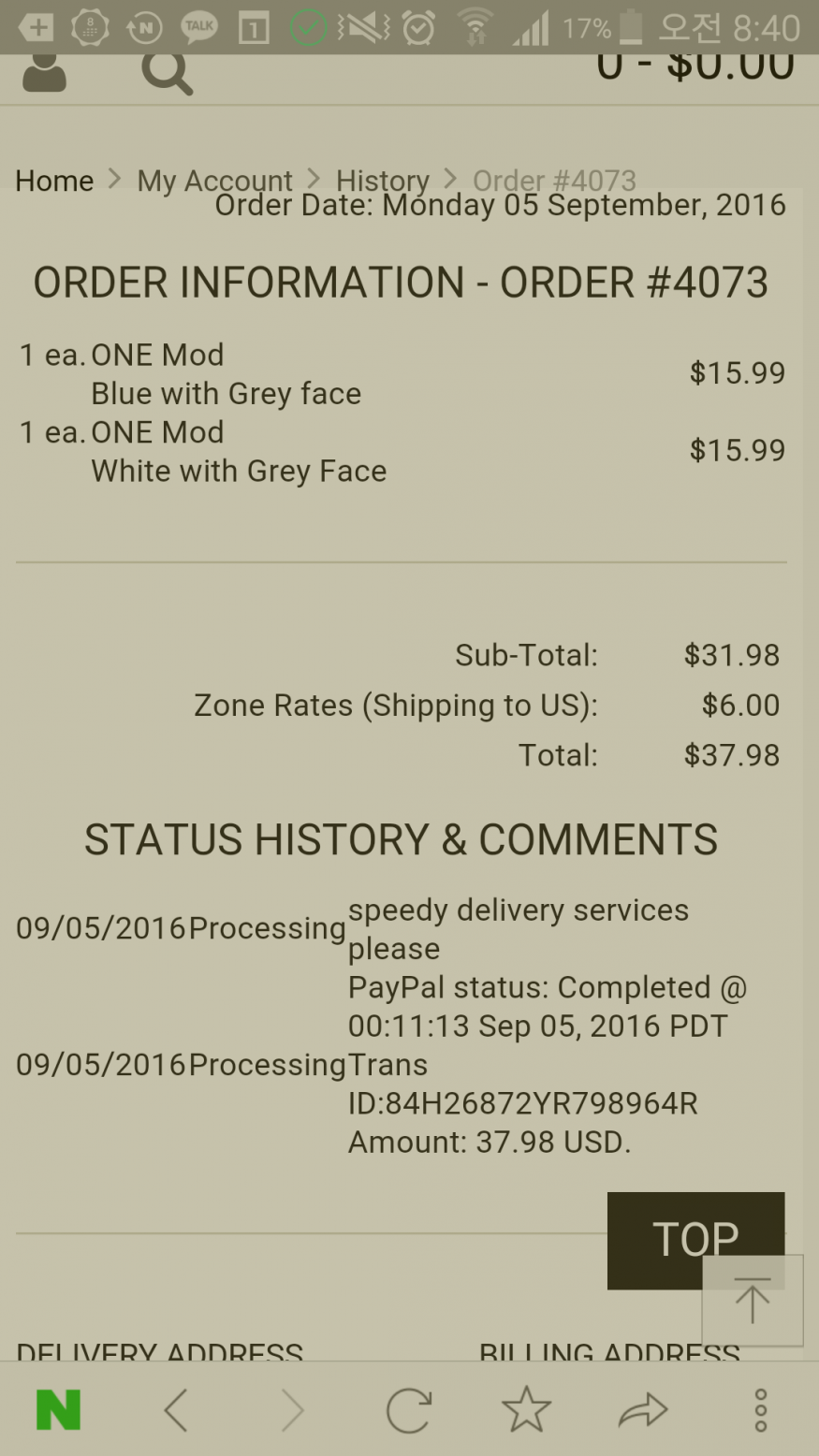819x1456 pixels.
Task: Open the user account icon
Action: click(x=44, y=73)
